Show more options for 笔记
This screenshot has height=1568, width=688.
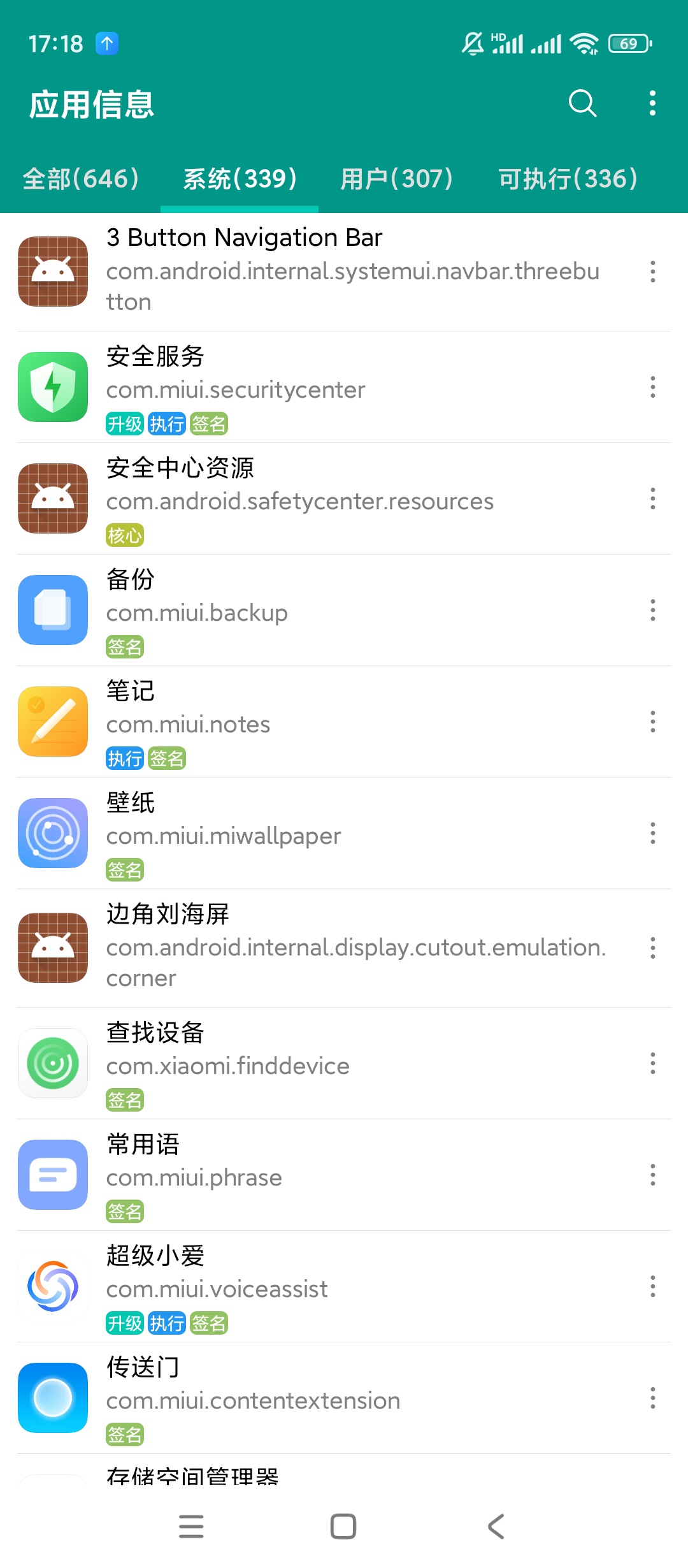pos(652,722)
